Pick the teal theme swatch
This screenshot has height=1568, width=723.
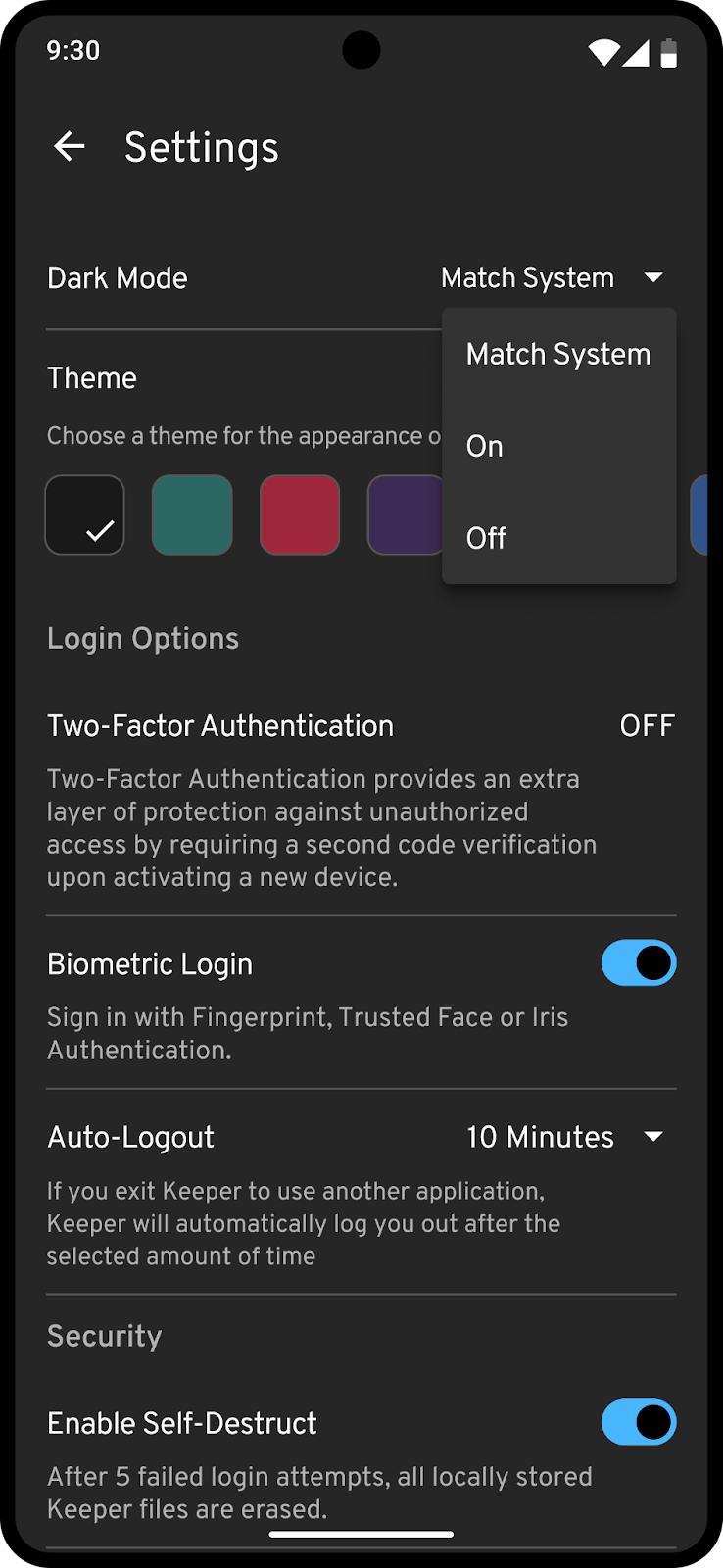coord(192,515)
